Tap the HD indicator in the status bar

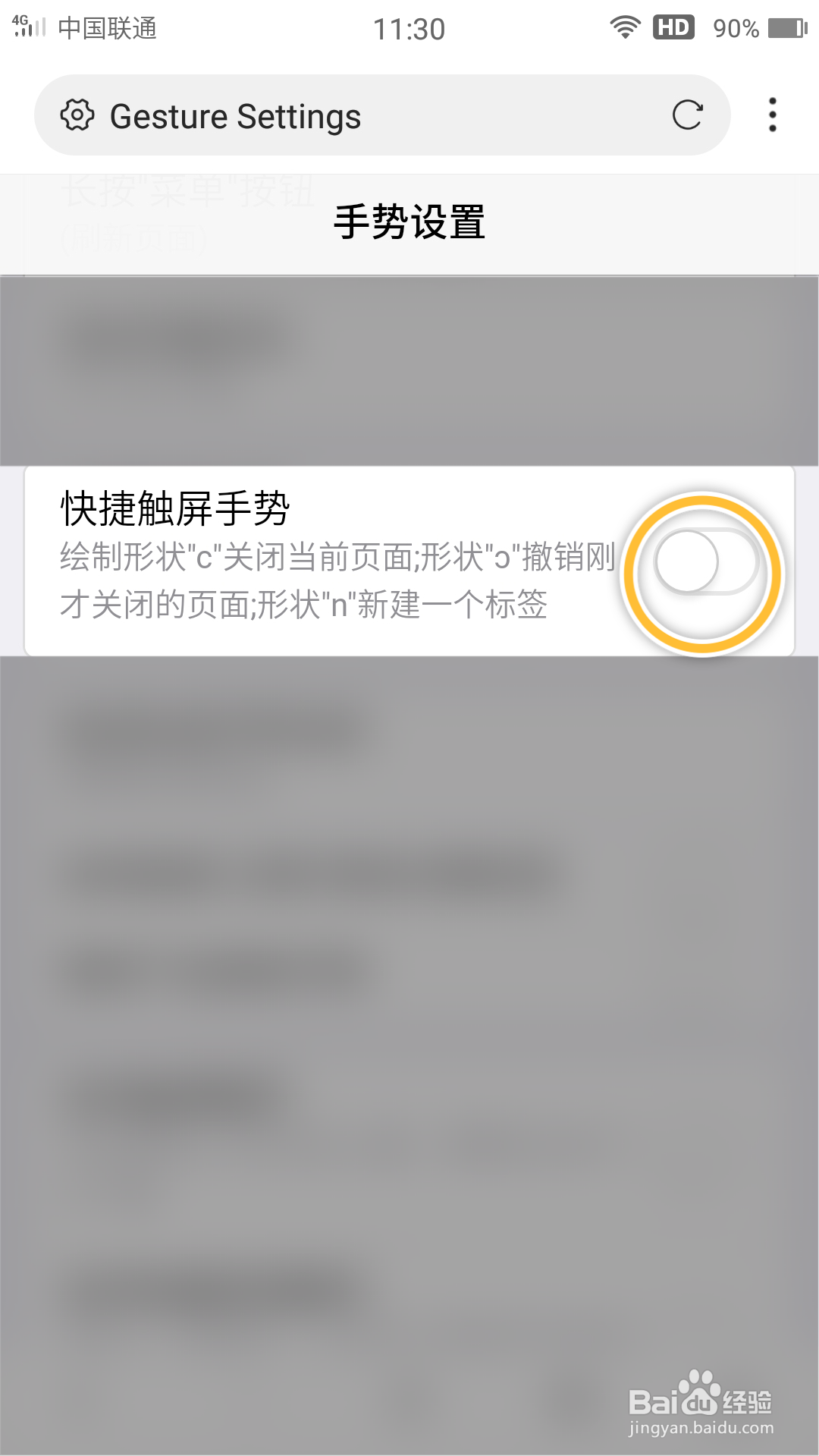pos(673,26)
